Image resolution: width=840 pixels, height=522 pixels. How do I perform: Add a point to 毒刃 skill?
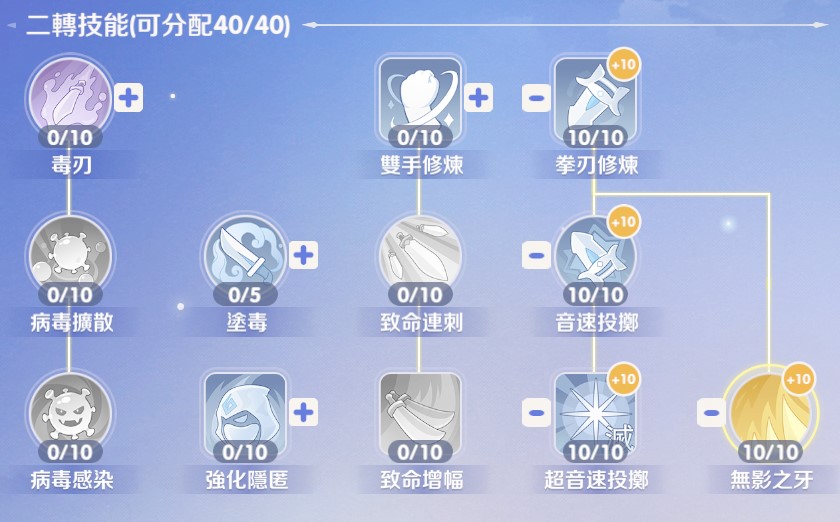coord(130,97)
